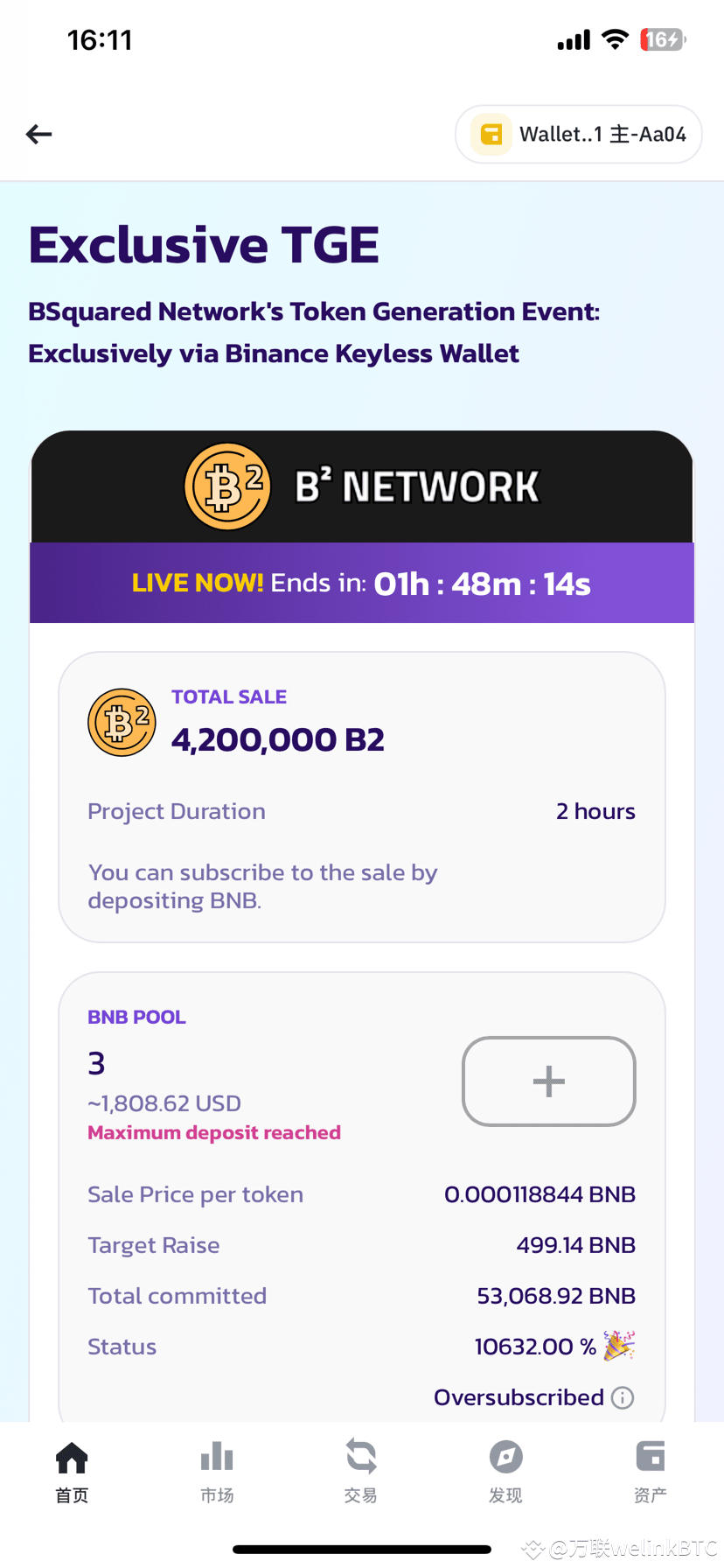The image size is (724, 1568).
Task: Click the Oversubscribed label
Action: click(518, 1397)
